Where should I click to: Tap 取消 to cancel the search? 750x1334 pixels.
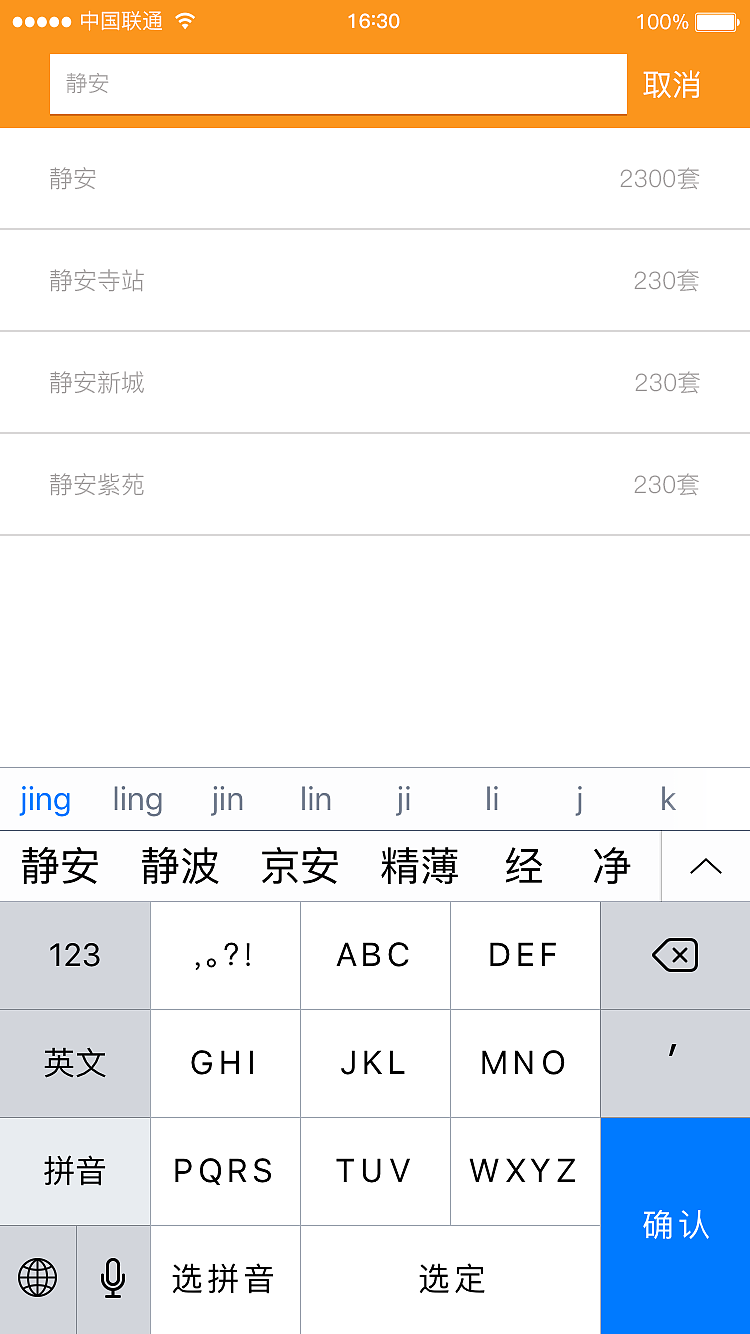coord(671,84)
